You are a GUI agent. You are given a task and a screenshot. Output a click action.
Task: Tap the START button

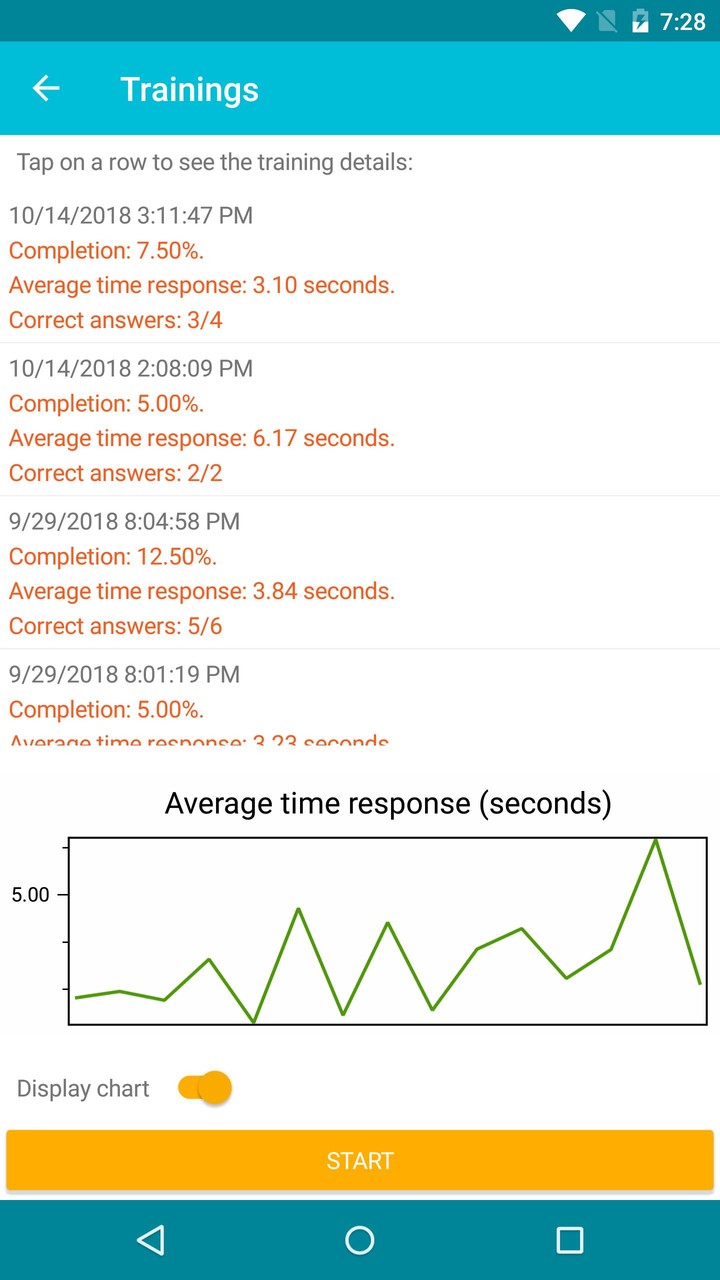point(360,1160)
